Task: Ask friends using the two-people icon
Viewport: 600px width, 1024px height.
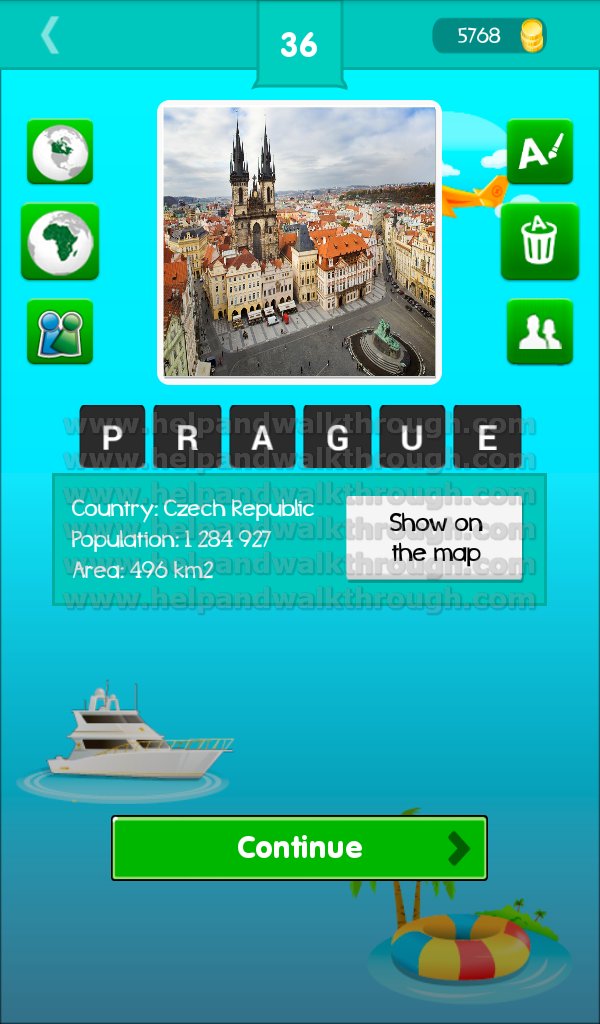Action: click(539, 332)
